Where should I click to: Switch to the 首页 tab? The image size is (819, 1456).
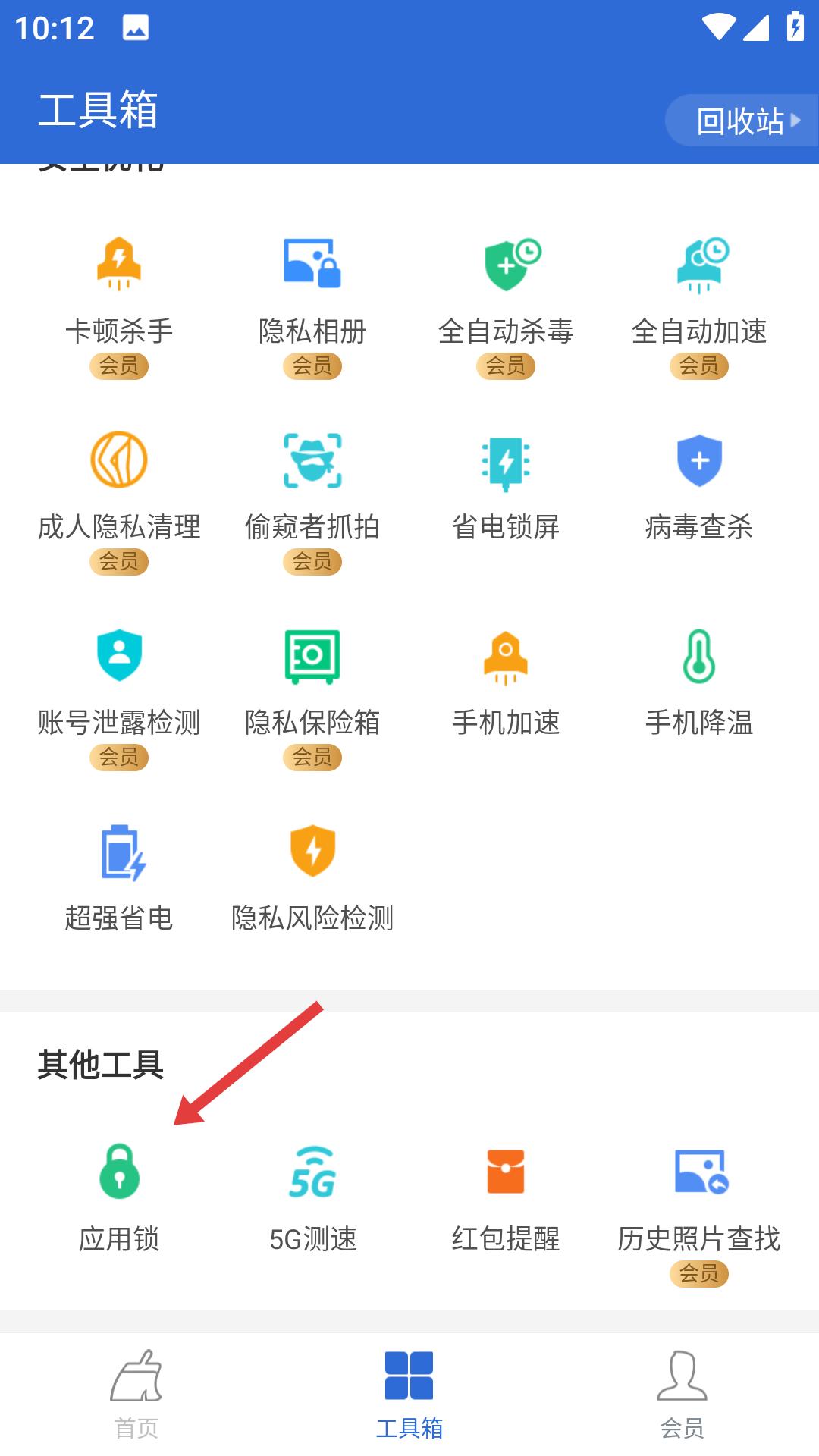click(136, 1403)
